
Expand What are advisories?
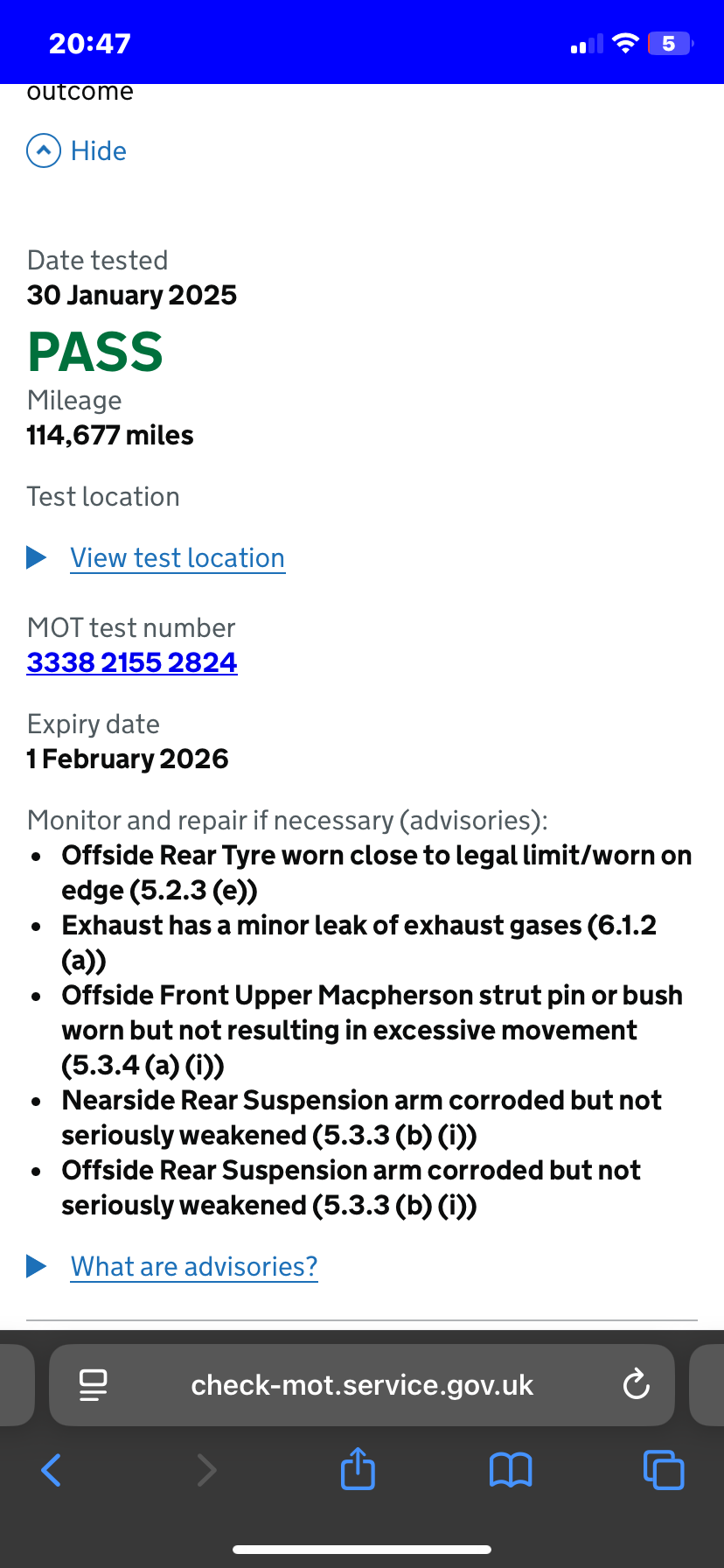(193, 1266)
